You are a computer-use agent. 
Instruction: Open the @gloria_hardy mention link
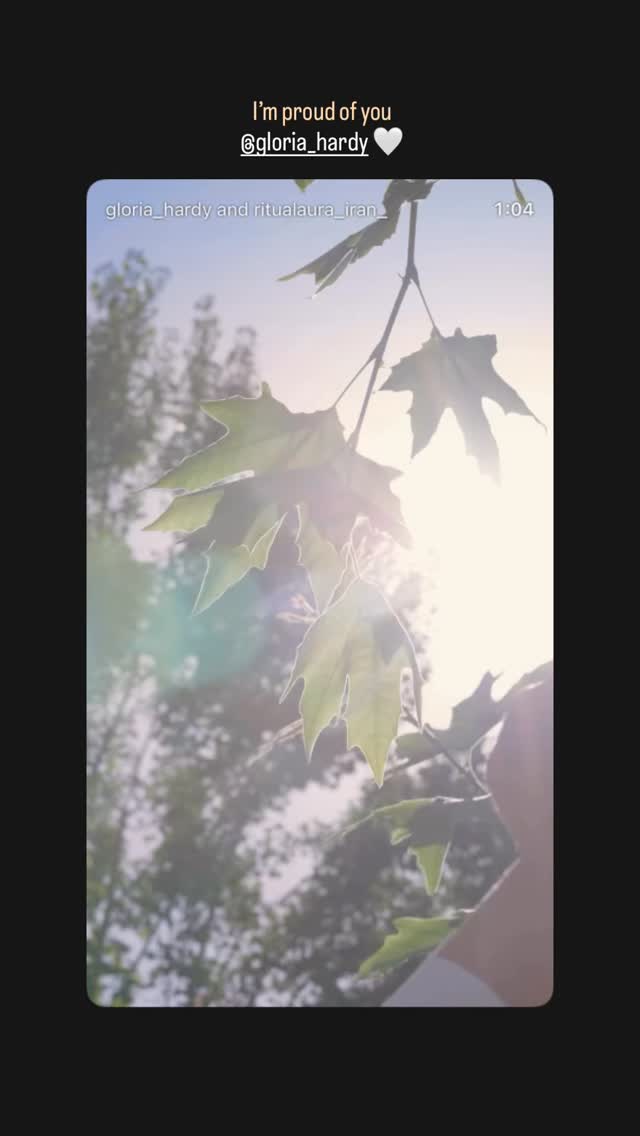pos(304,142)
